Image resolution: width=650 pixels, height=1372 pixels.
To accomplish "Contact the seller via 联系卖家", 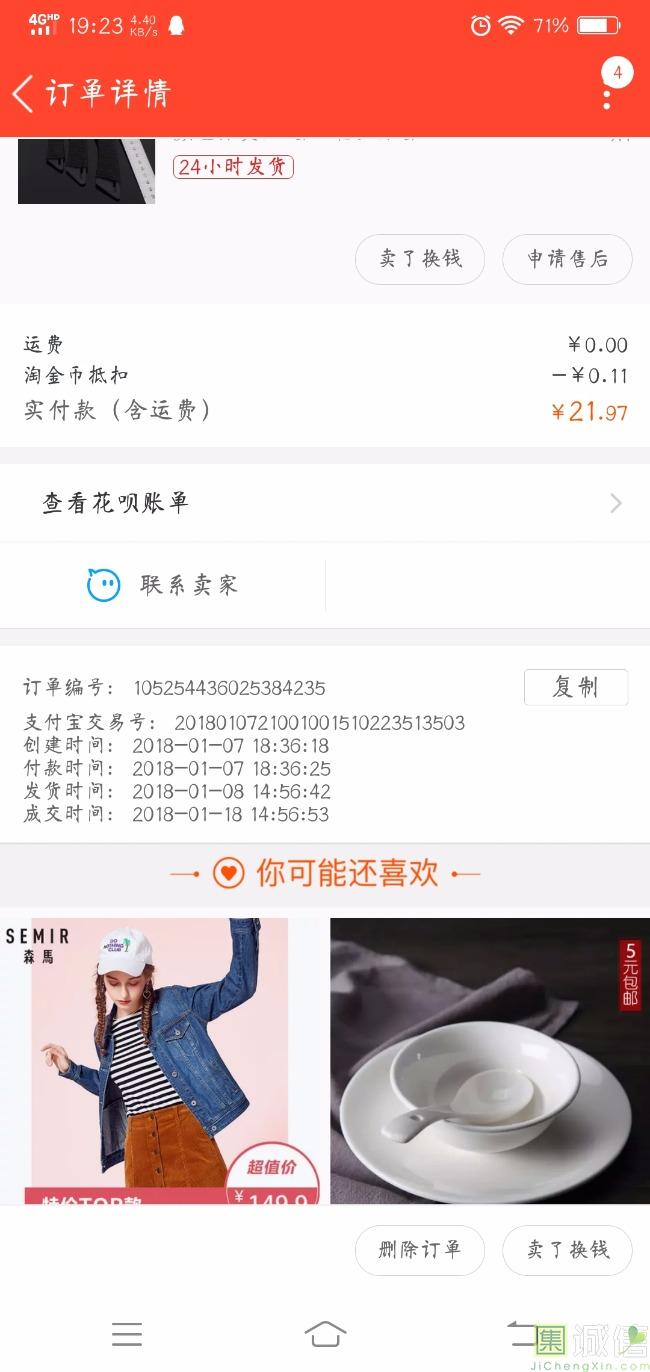I will click(163, 585).
